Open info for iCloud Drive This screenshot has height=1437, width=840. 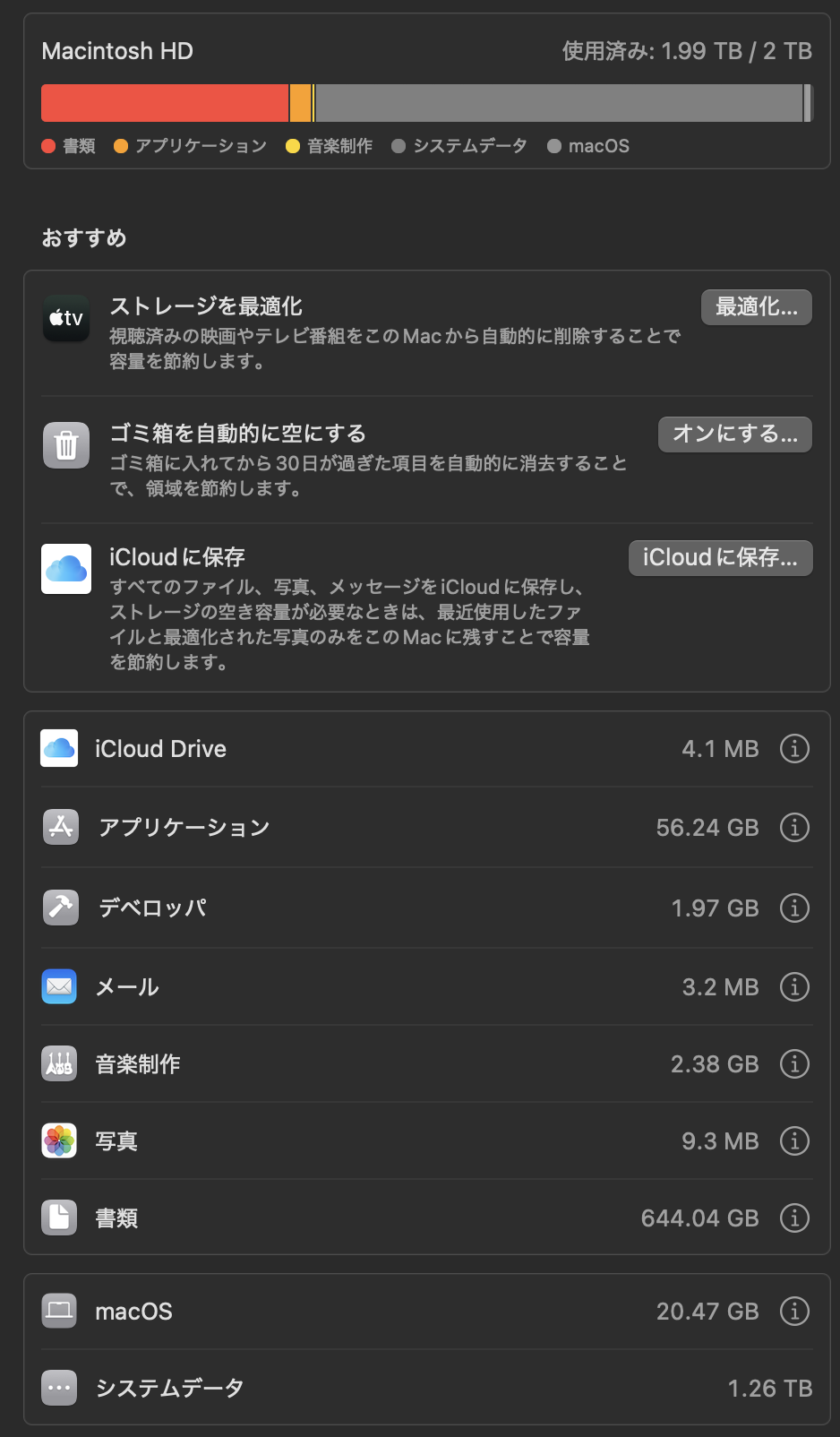click(x=794, y=748)
